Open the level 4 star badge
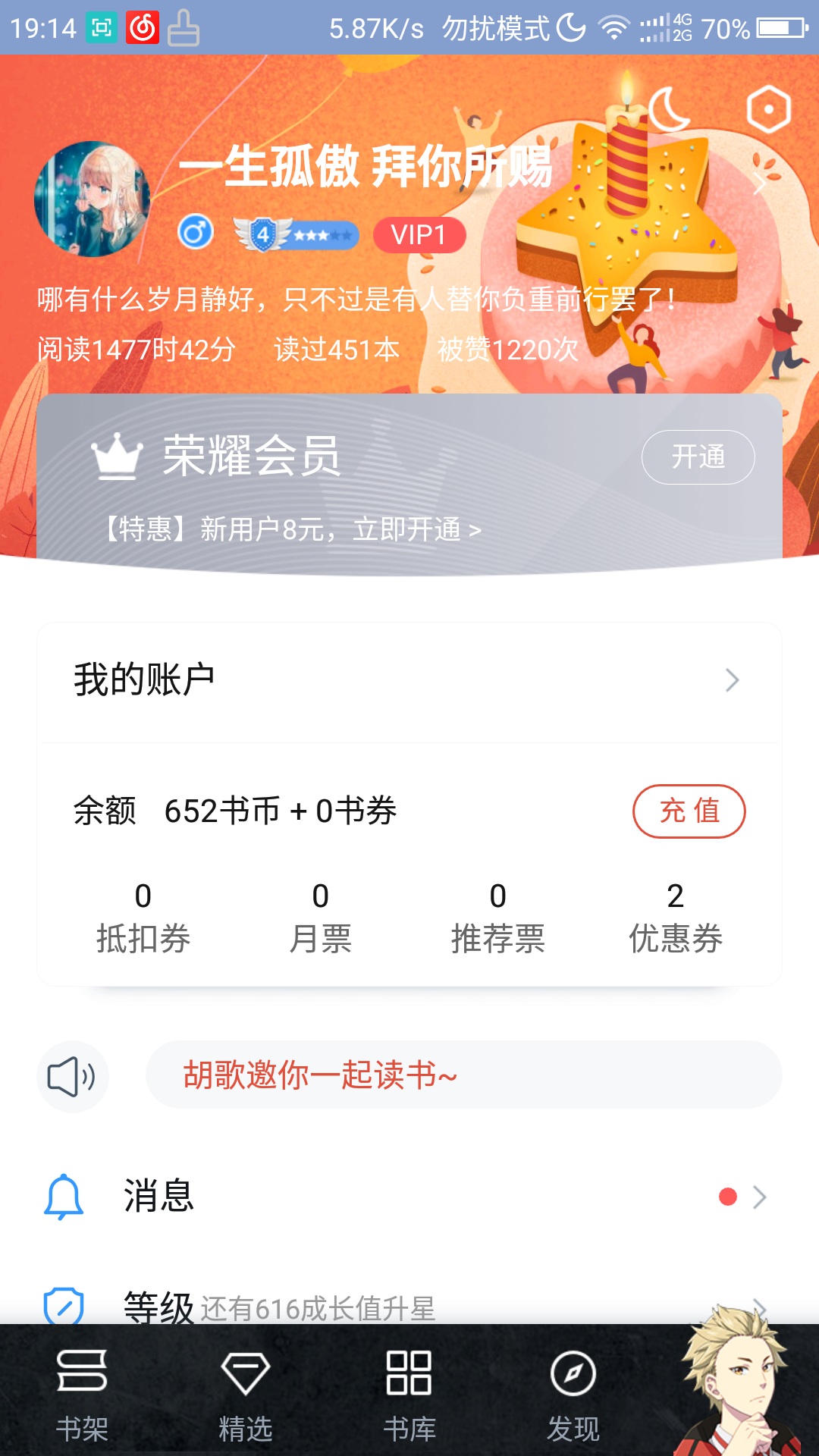Image resolution: width=819 pixels, height=1456 pixels. point(296,234)
